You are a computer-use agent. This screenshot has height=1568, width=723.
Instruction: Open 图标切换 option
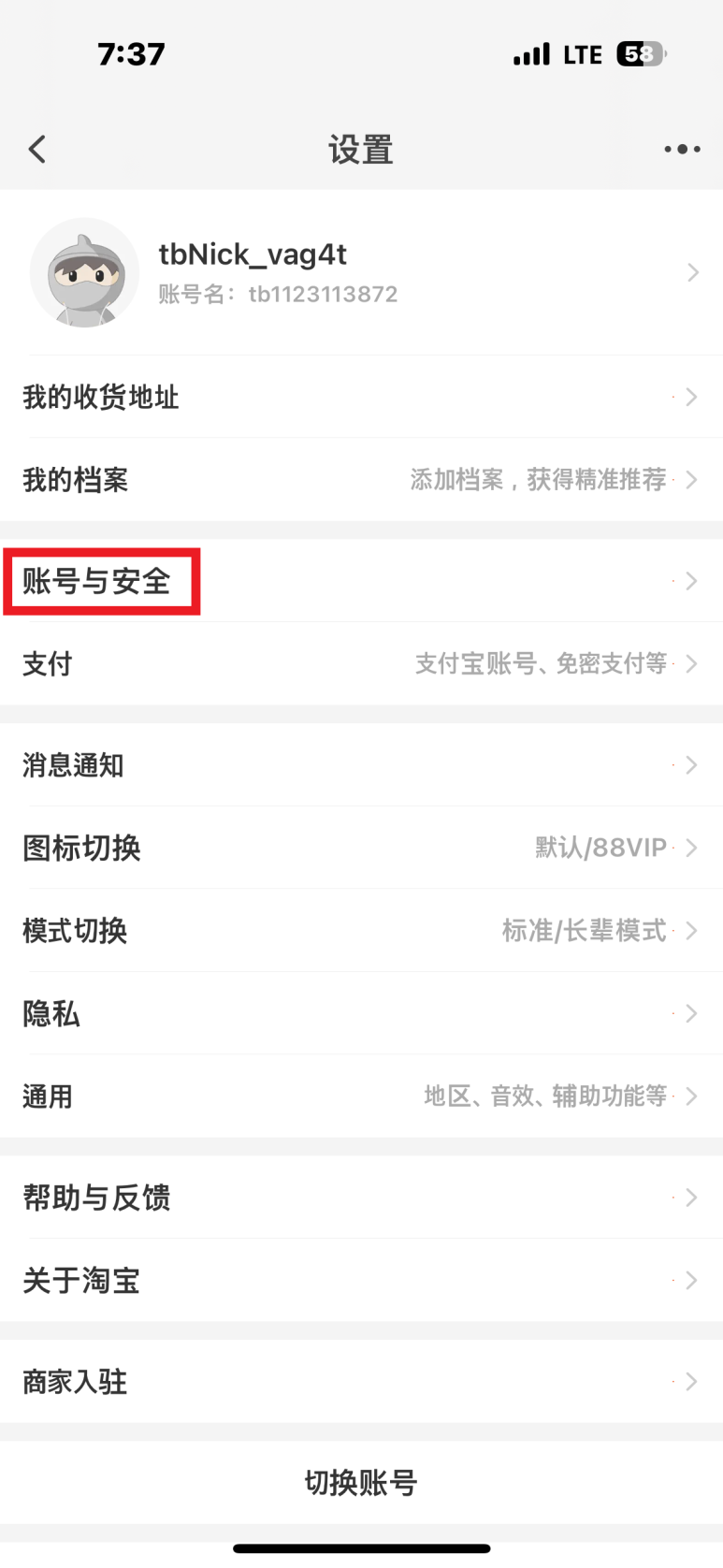tap(361, 848)
